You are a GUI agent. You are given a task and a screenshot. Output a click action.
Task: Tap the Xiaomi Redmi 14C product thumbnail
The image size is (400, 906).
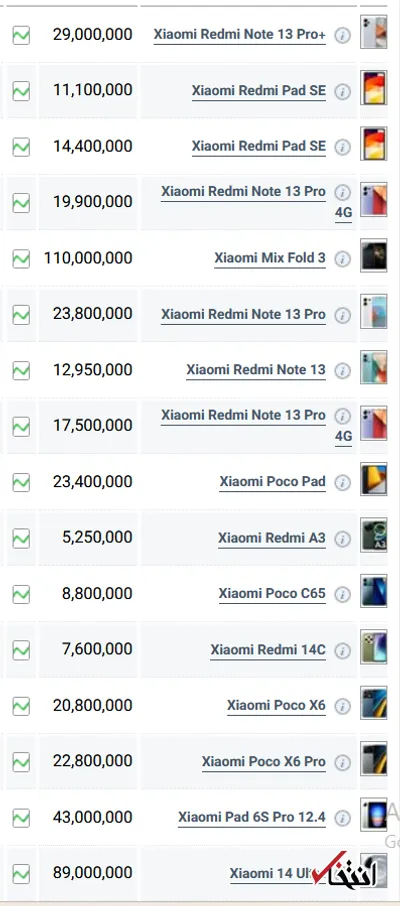[373, 647]
